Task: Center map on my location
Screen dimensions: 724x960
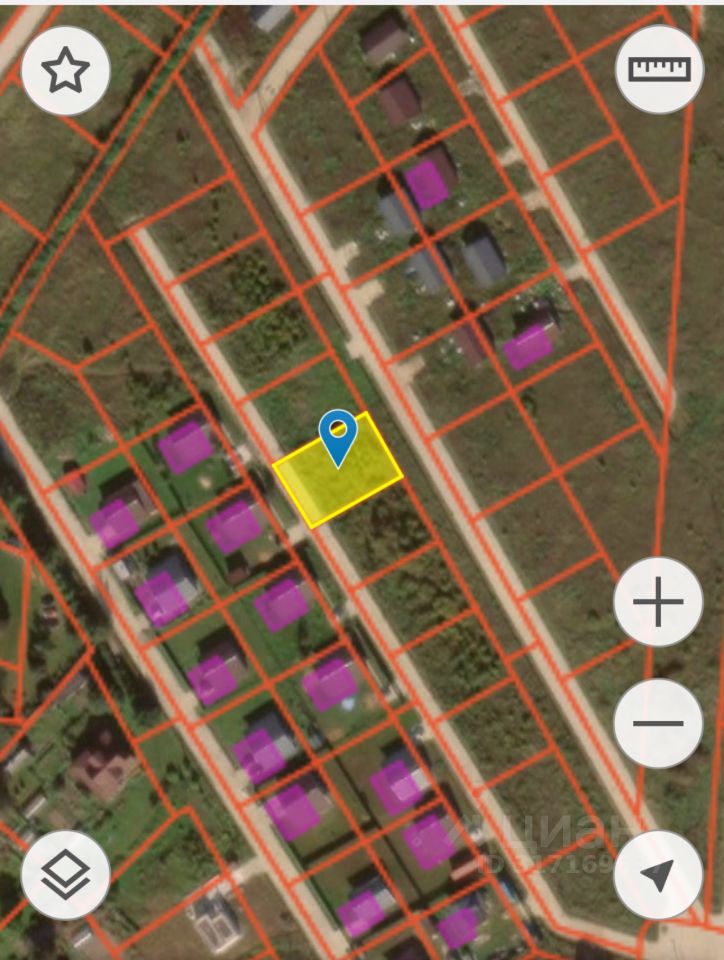Action: click(658, 875)
